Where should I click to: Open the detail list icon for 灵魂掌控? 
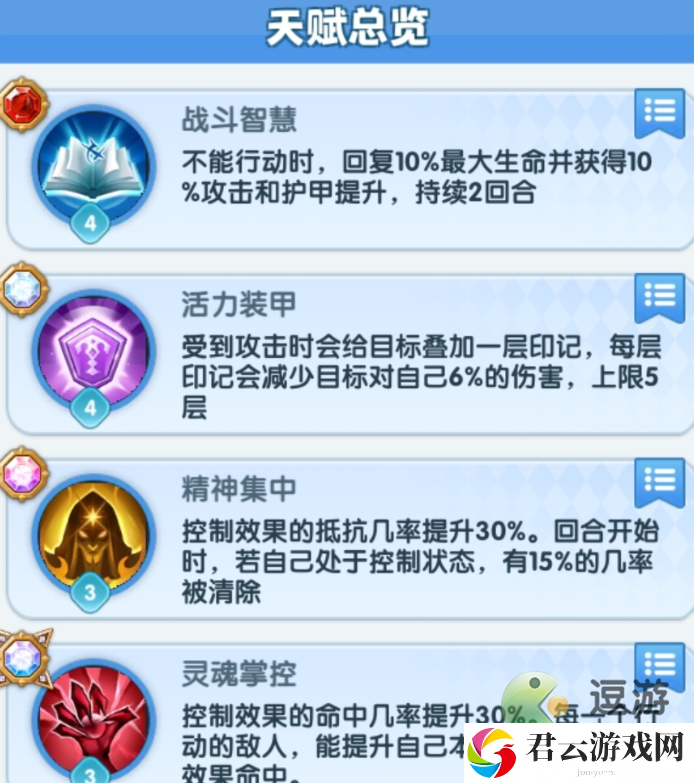tap(658, 666)
